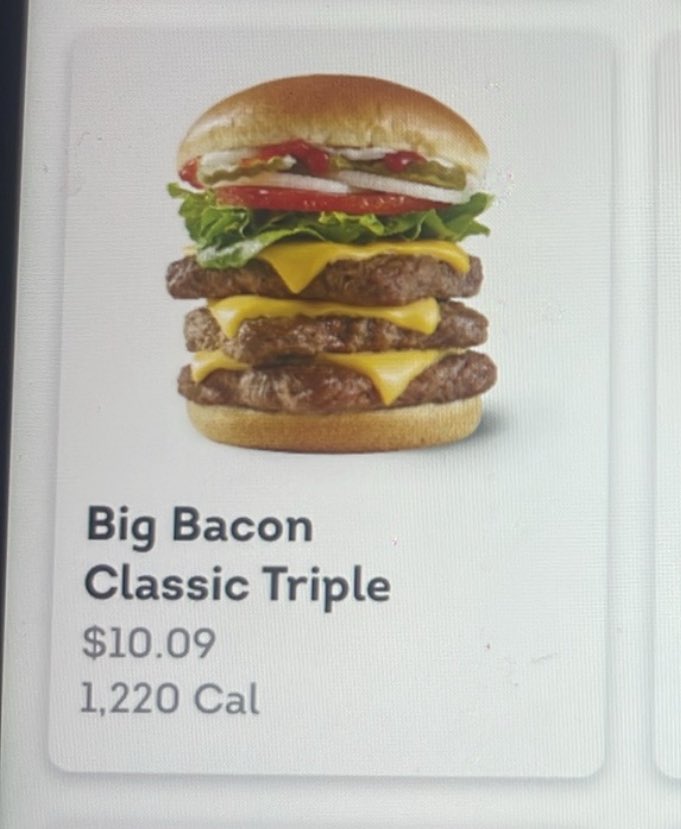Screen dimensions: 681x829
Task: Select the Big Bacon Classic Triple card
Action: [x=333, y=400]
